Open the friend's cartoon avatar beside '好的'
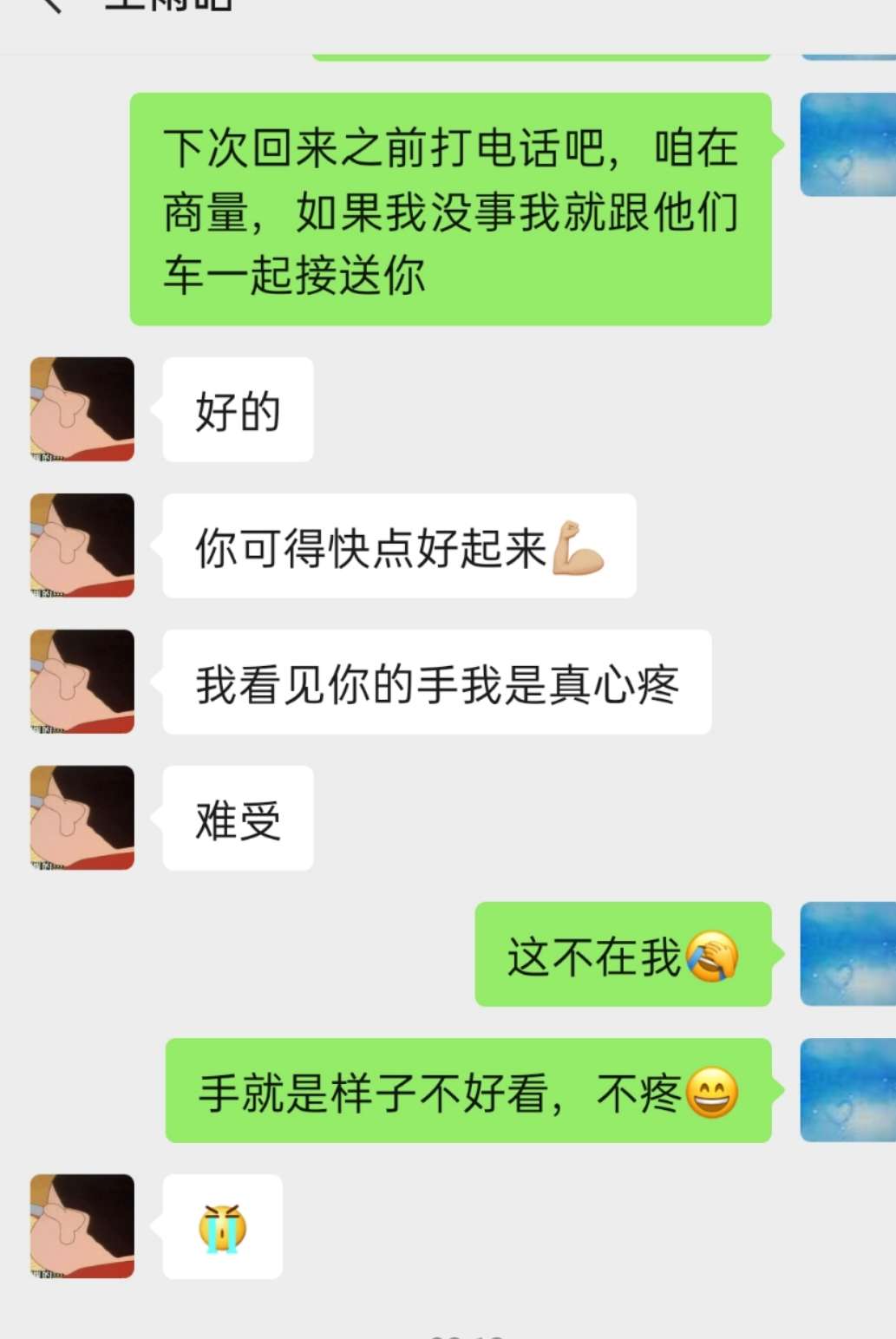This screenshot has height=1339, width=896. [x=81, y=409]
